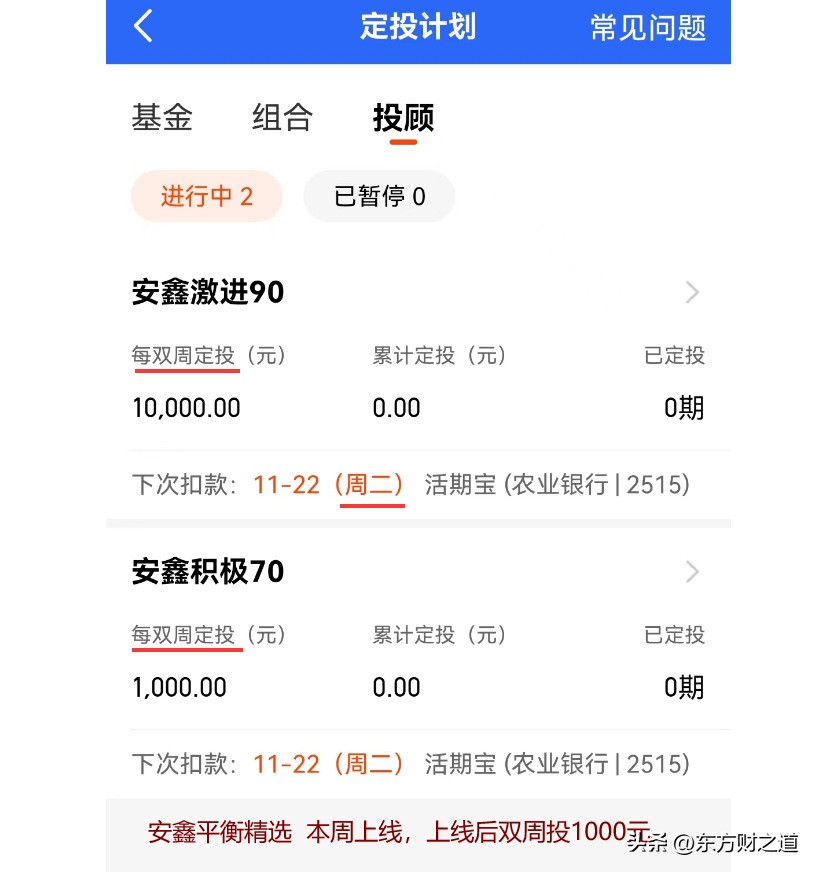Expand details for 安鑫积极70 plan
The width and height of the screenshot is (817, 872).
point(691,571)
